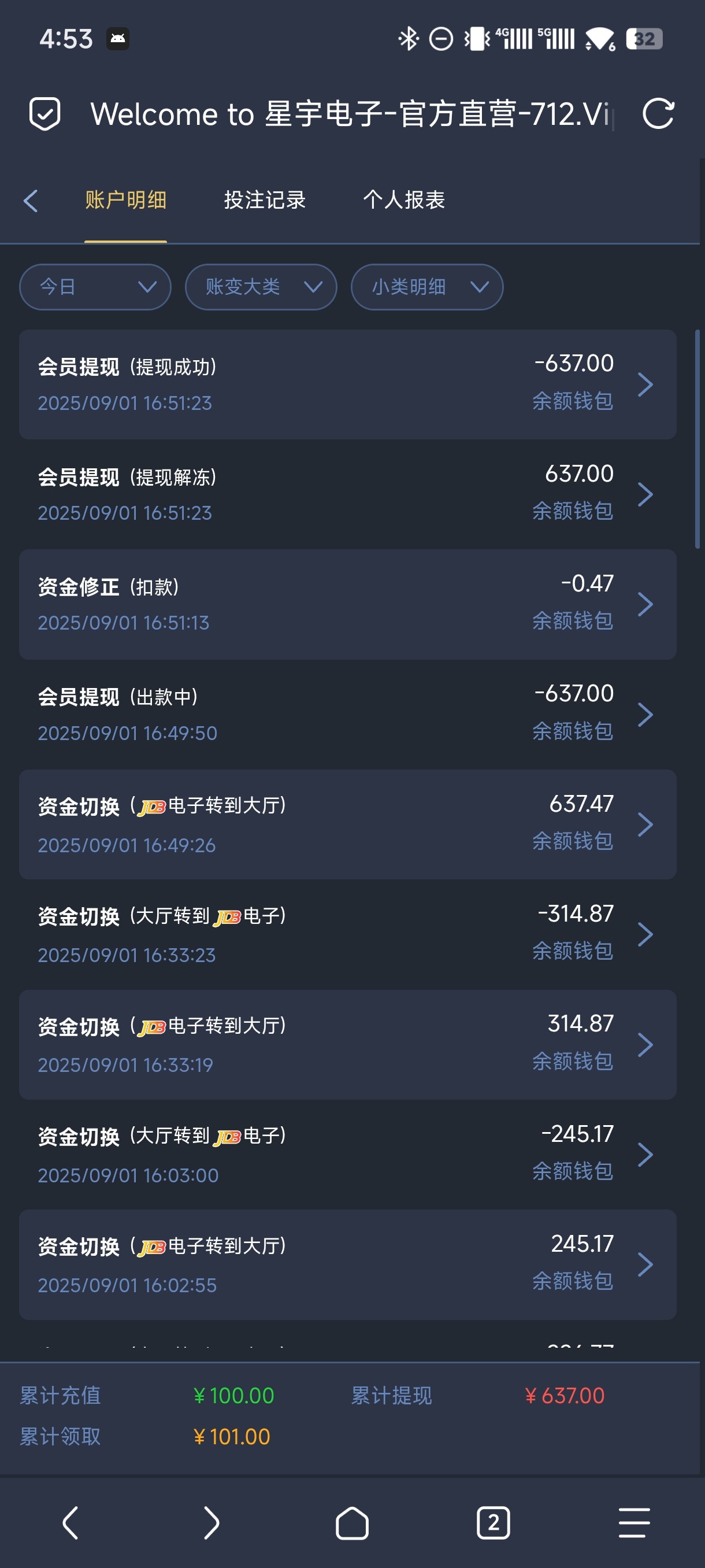
Task: Open the 会员提现 (提现成功) -637.00 record
Action: (347, 384)
